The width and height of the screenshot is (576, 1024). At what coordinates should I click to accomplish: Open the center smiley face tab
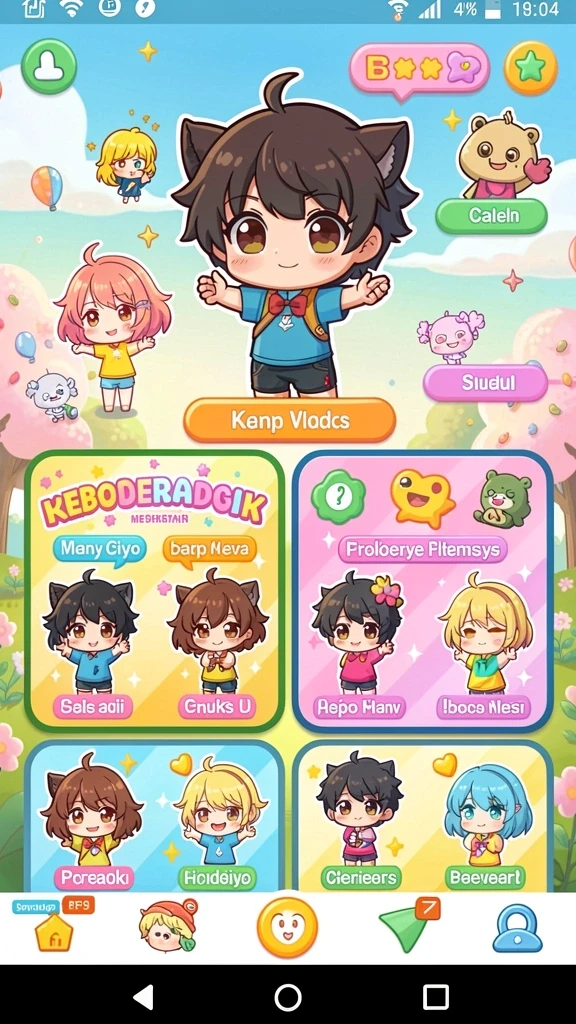click(x=287, y=928)
